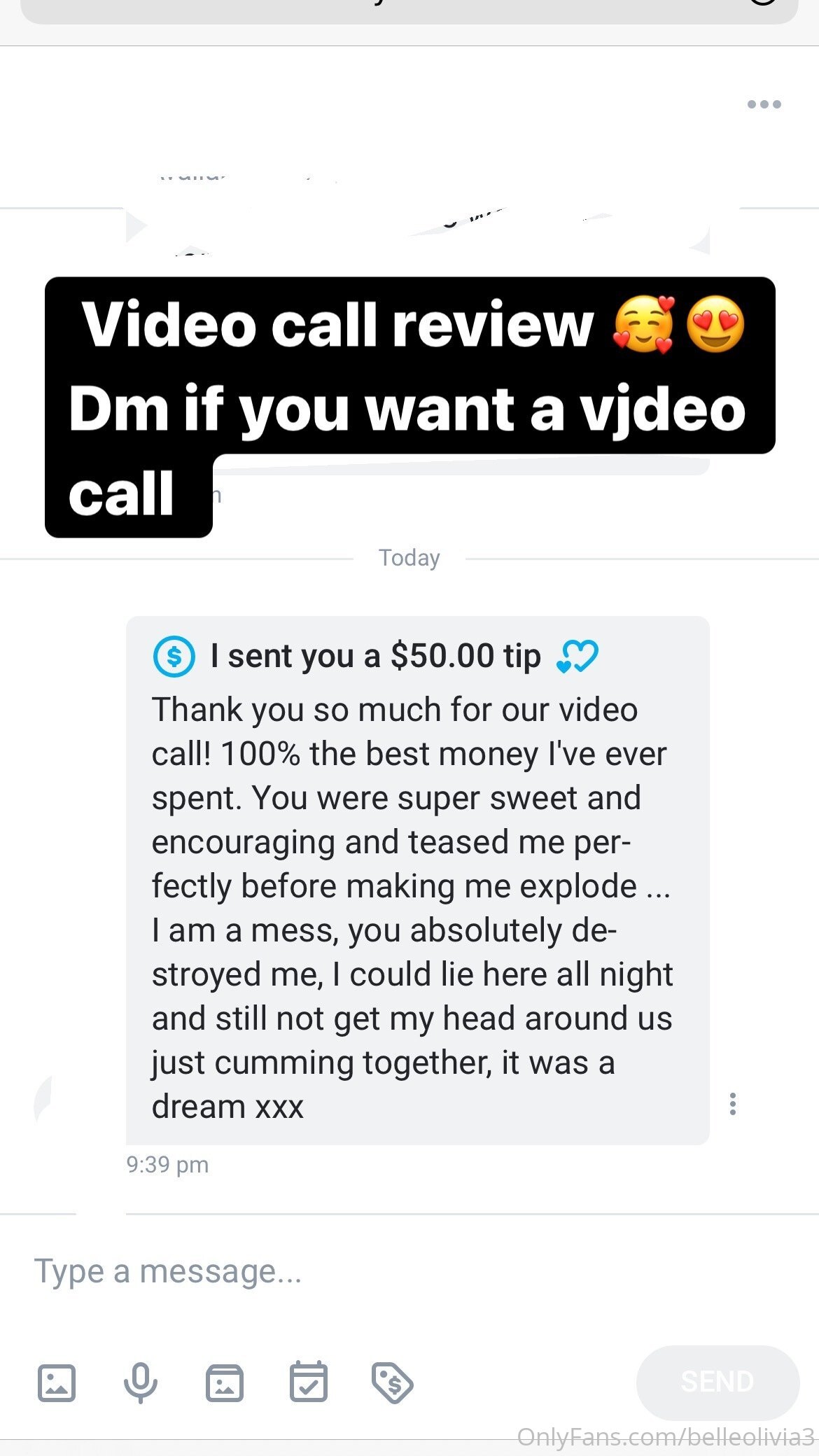Screen dimensions: 819x1456
Task: Open options for the $50.00 tip message
Action: [732, 1104]
